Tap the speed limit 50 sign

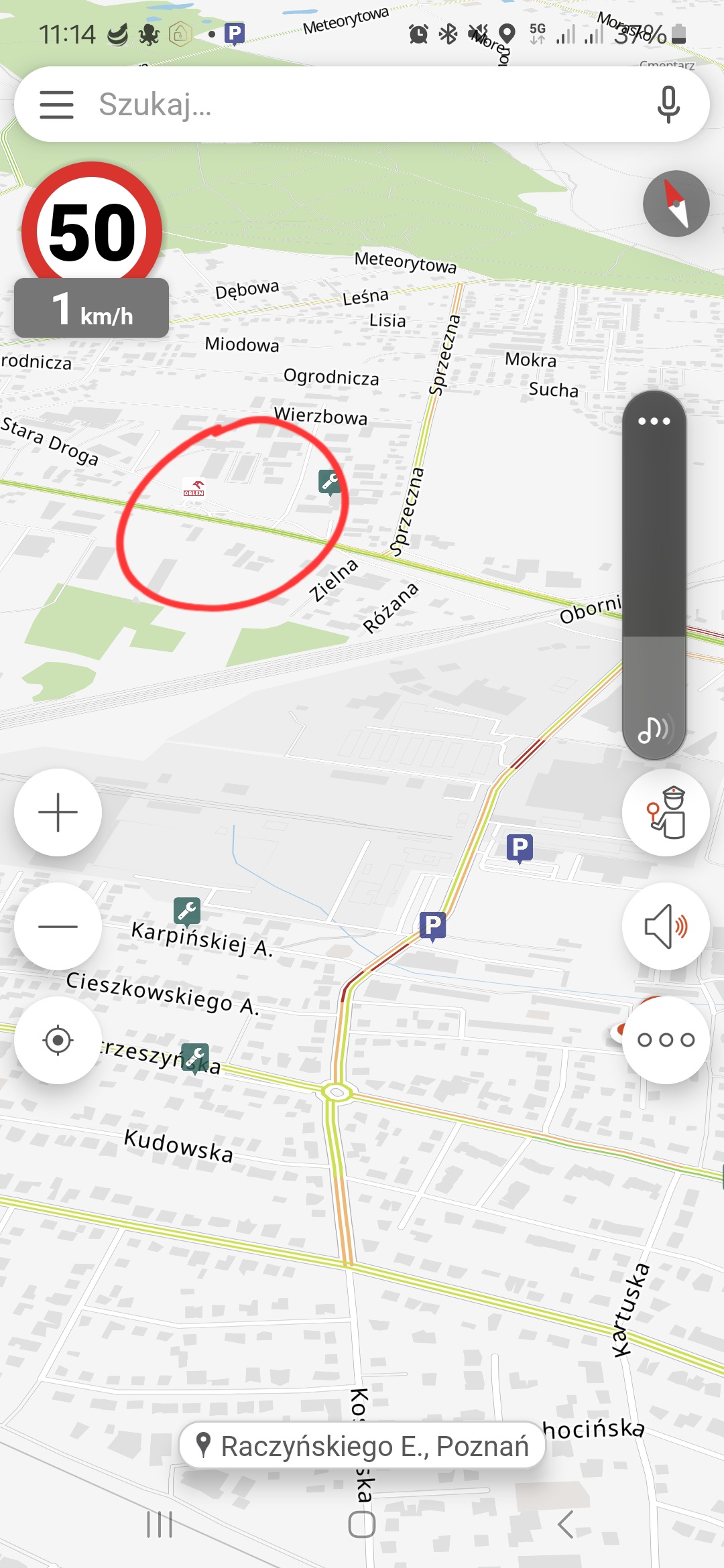pos(92,231)
